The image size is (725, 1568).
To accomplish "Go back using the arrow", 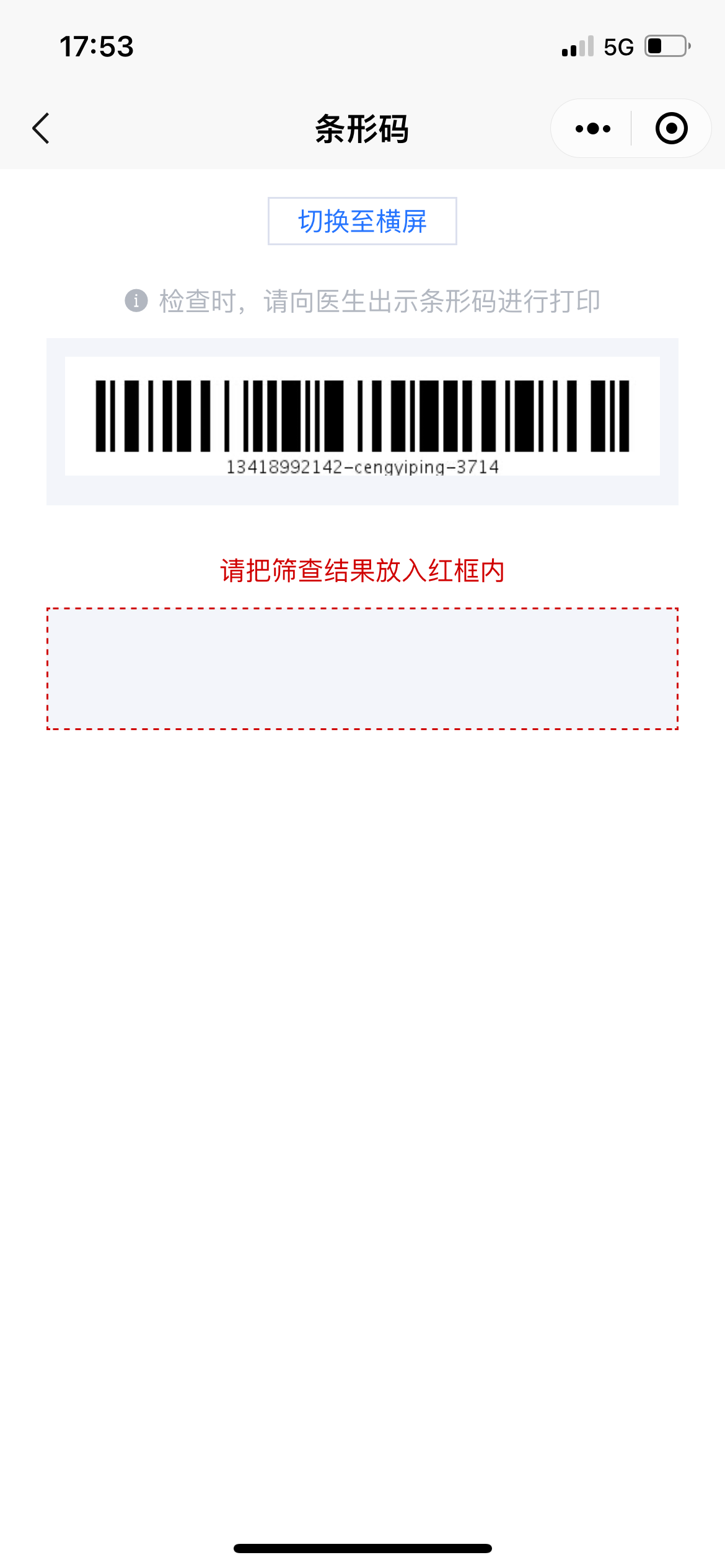I will [41, 129].
